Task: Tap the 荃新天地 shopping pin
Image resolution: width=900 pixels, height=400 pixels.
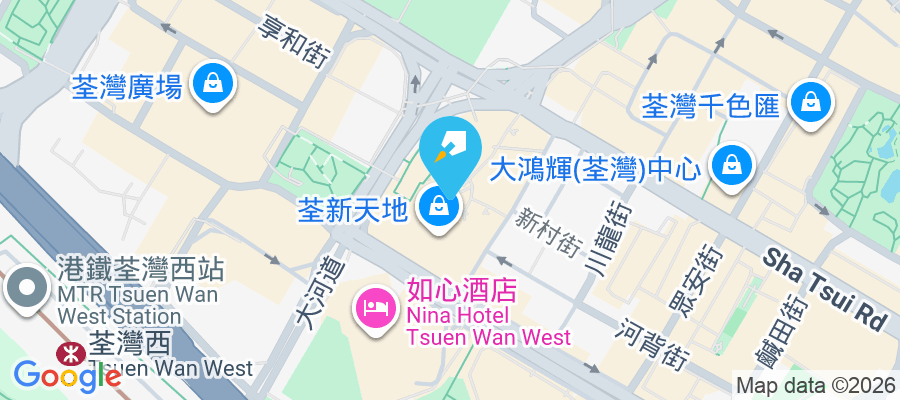Action: [438, 208]
